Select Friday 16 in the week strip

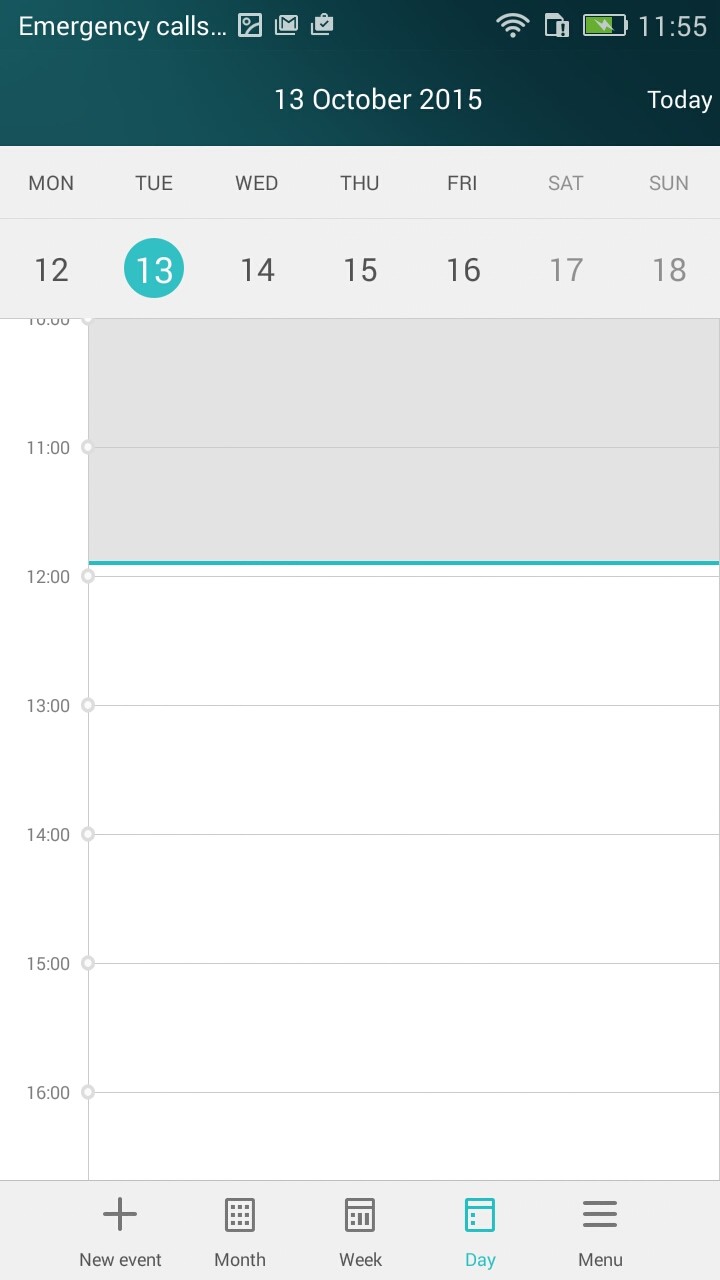[x=463, y=269]
